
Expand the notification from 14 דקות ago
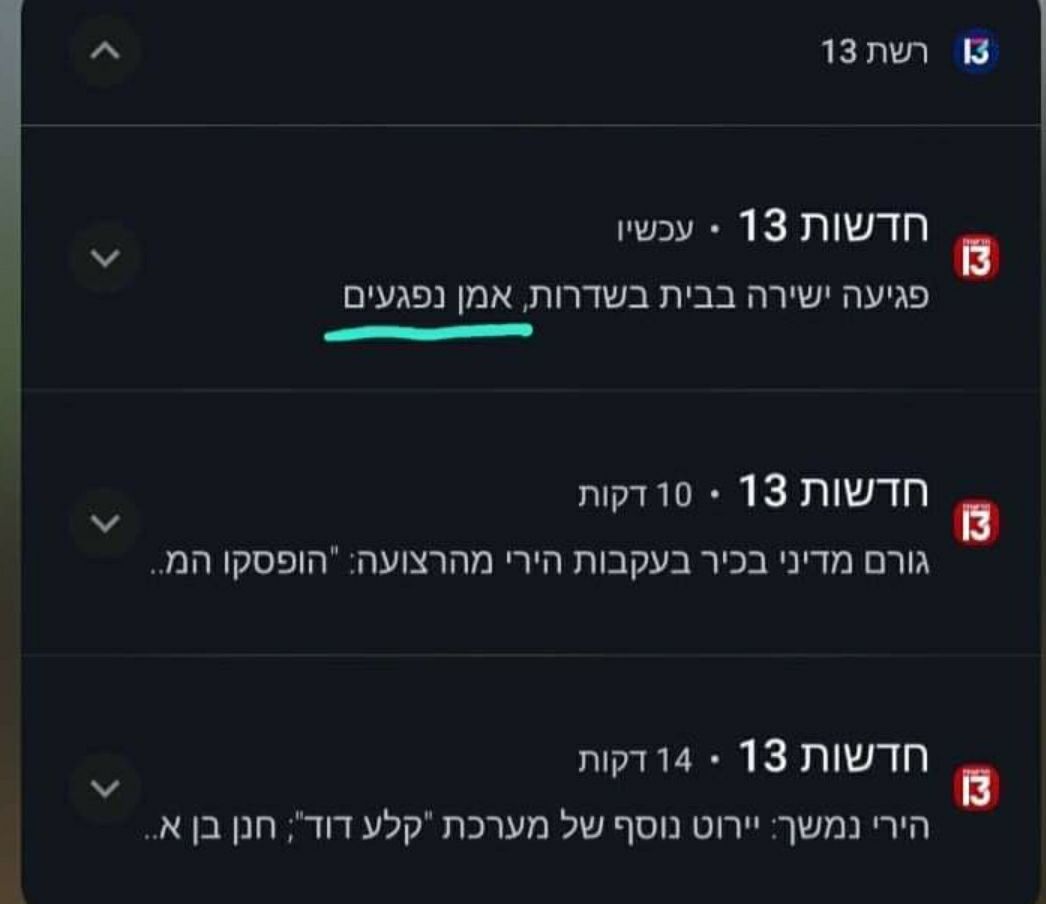pos(104,788)
